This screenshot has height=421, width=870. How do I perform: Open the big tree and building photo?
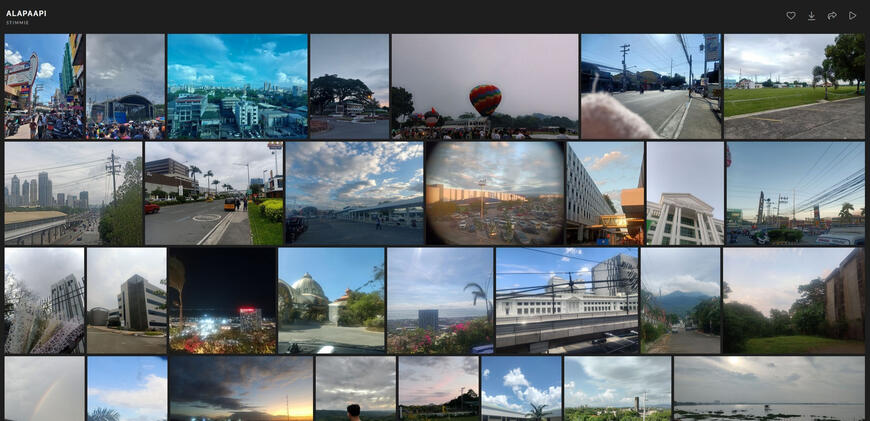tap(349, 86)
